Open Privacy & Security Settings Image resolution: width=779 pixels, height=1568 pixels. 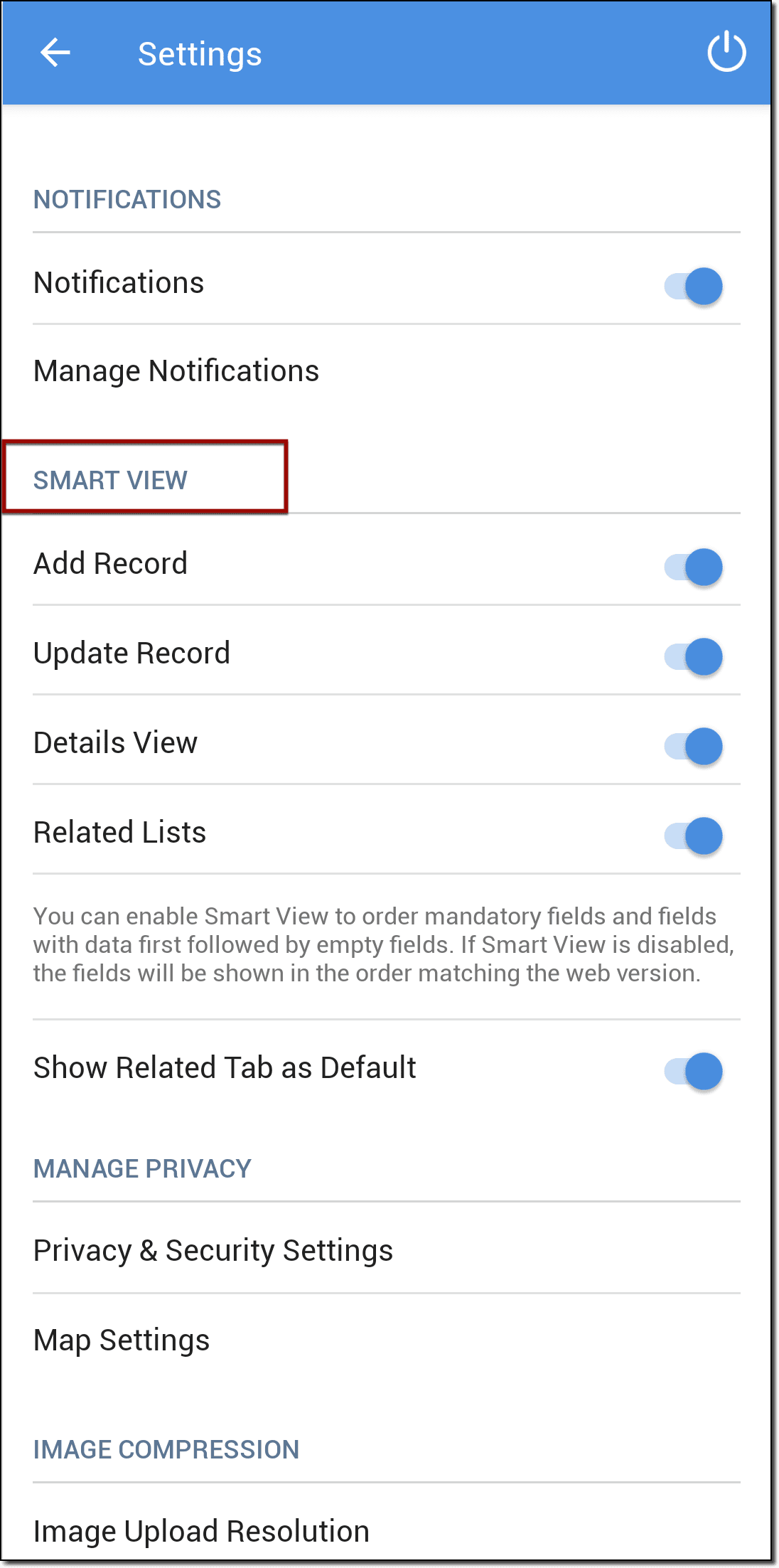click(x=213, y=1250)
